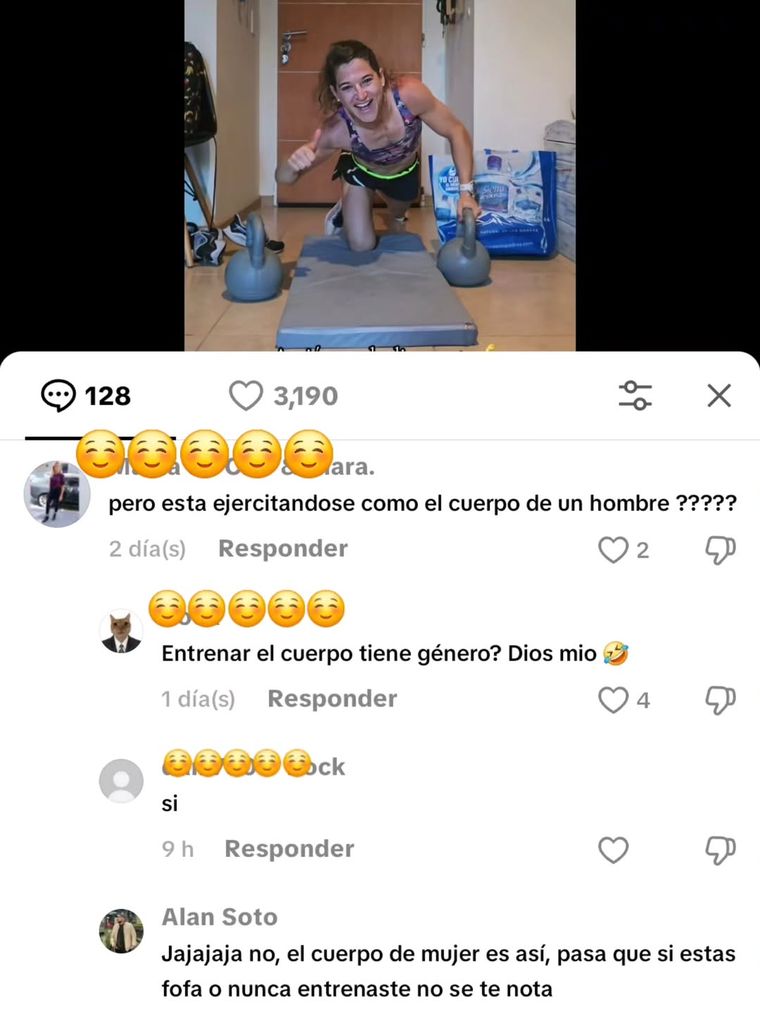Dislike the 'cuerpo de un hombre' comment
The width and height of the screenshot is (760, 1013).
coord(720,550)
